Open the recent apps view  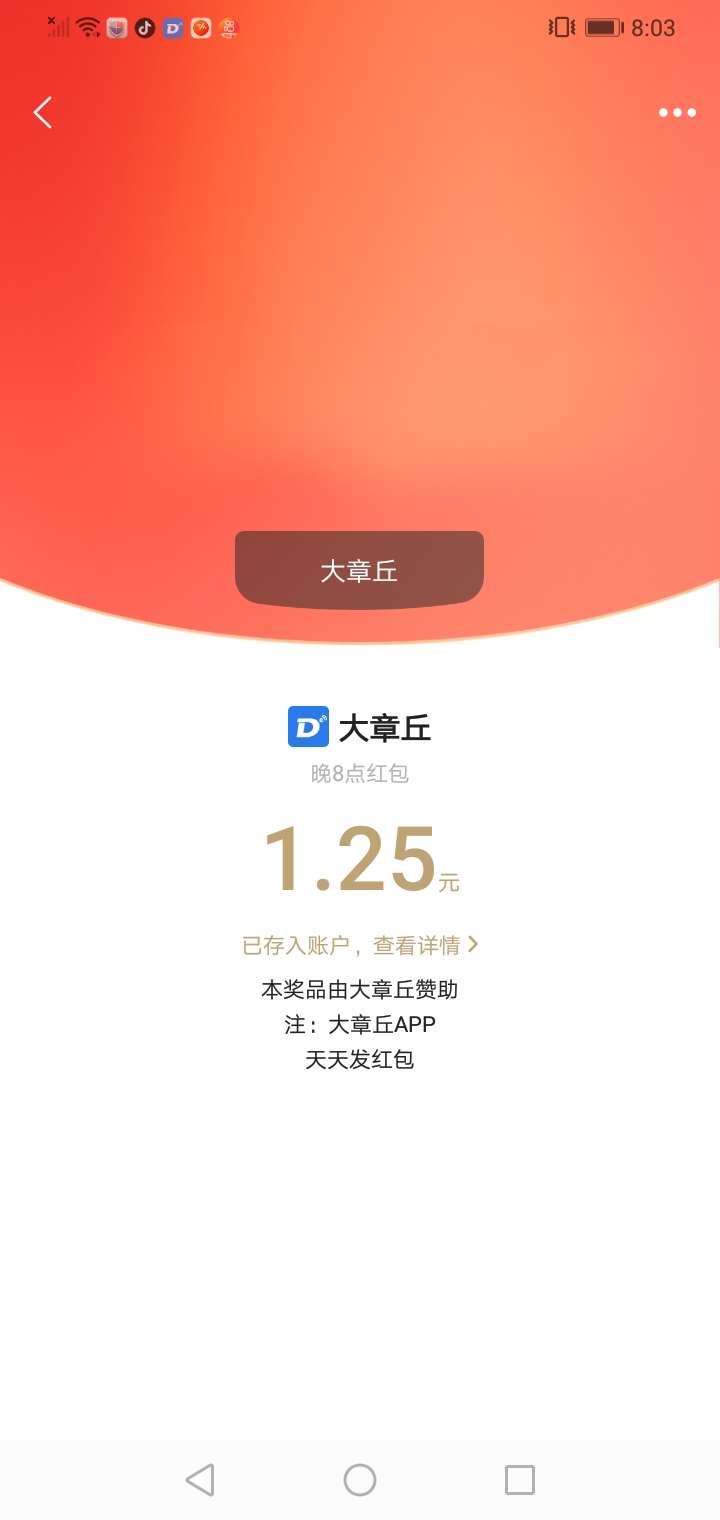click(x=519, y=1479)
